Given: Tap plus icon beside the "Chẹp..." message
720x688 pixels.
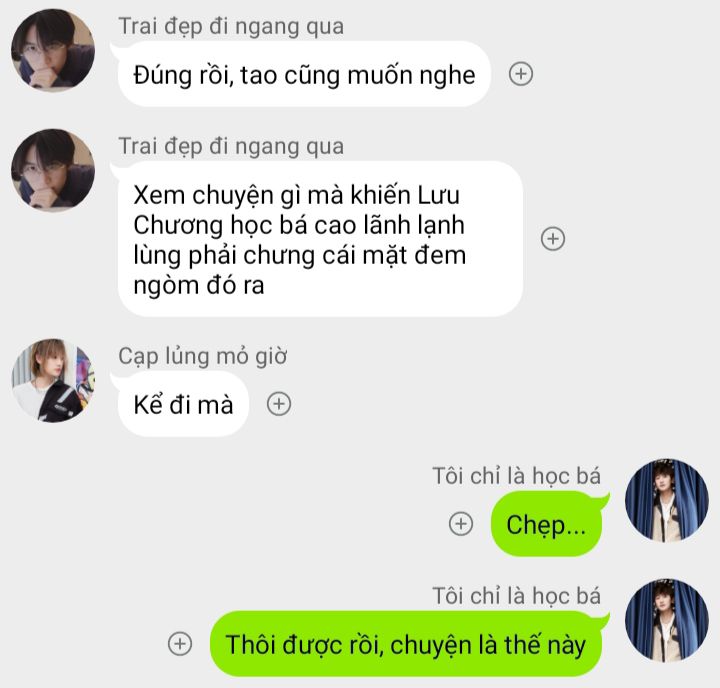Looking at the screenshot, I should 461,524.
